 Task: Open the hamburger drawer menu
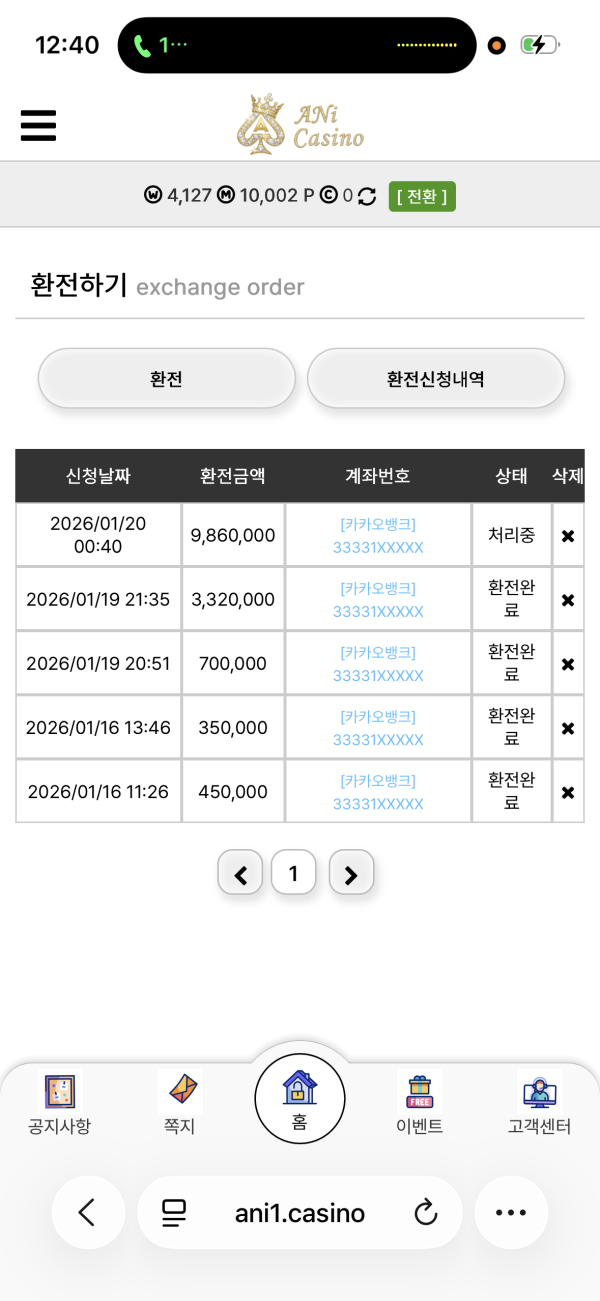38,126
